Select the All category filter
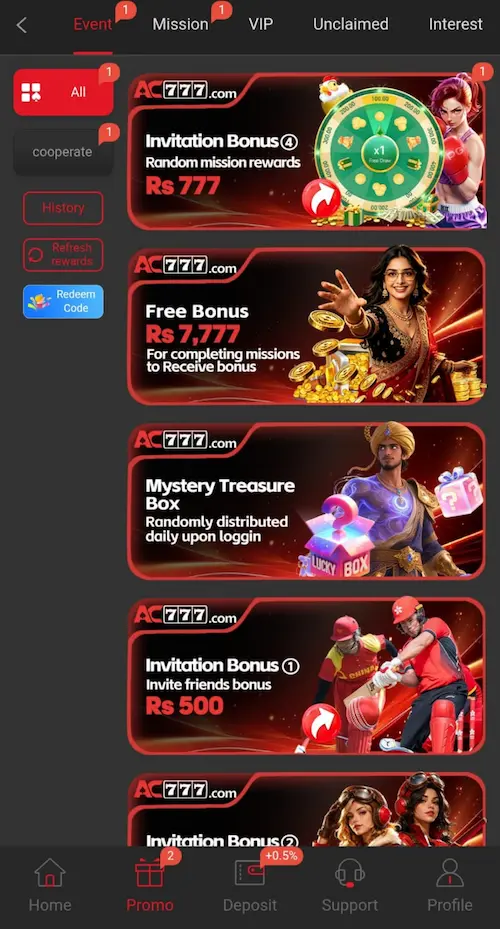The image size is (500, 929). (x=63, y=92)
